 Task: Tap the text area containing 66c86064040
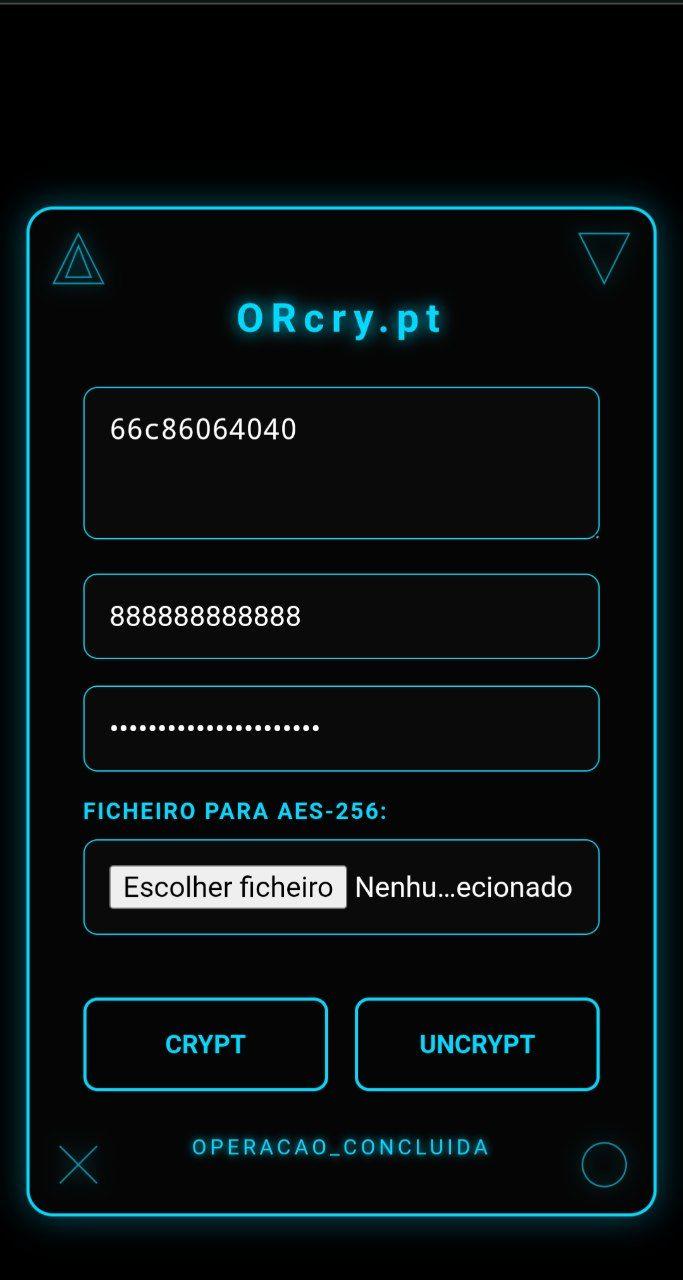click(x=341, y=463)
